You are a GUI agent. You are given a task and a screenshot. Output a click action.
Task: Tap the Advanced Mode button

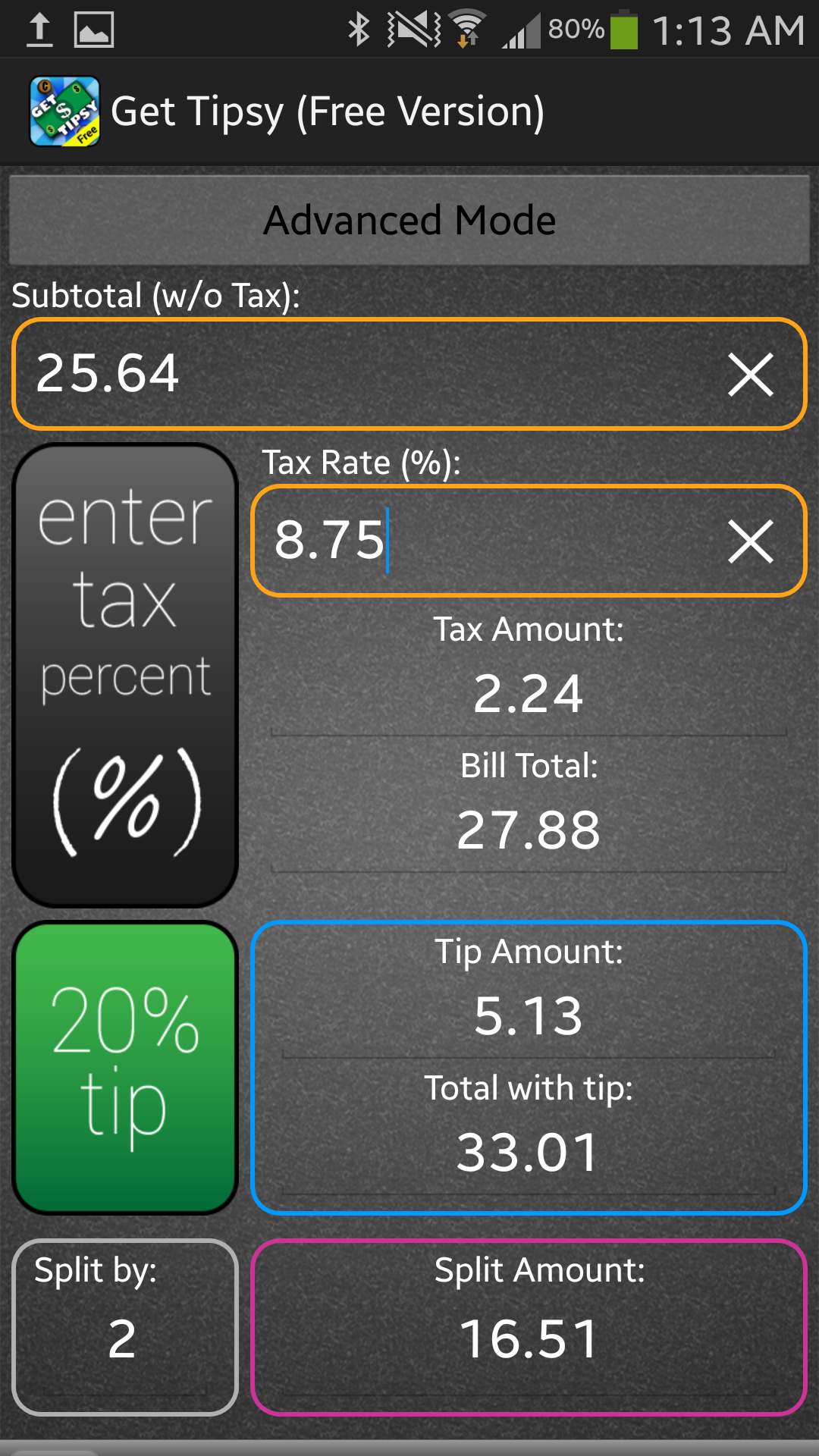pos(409,221)
